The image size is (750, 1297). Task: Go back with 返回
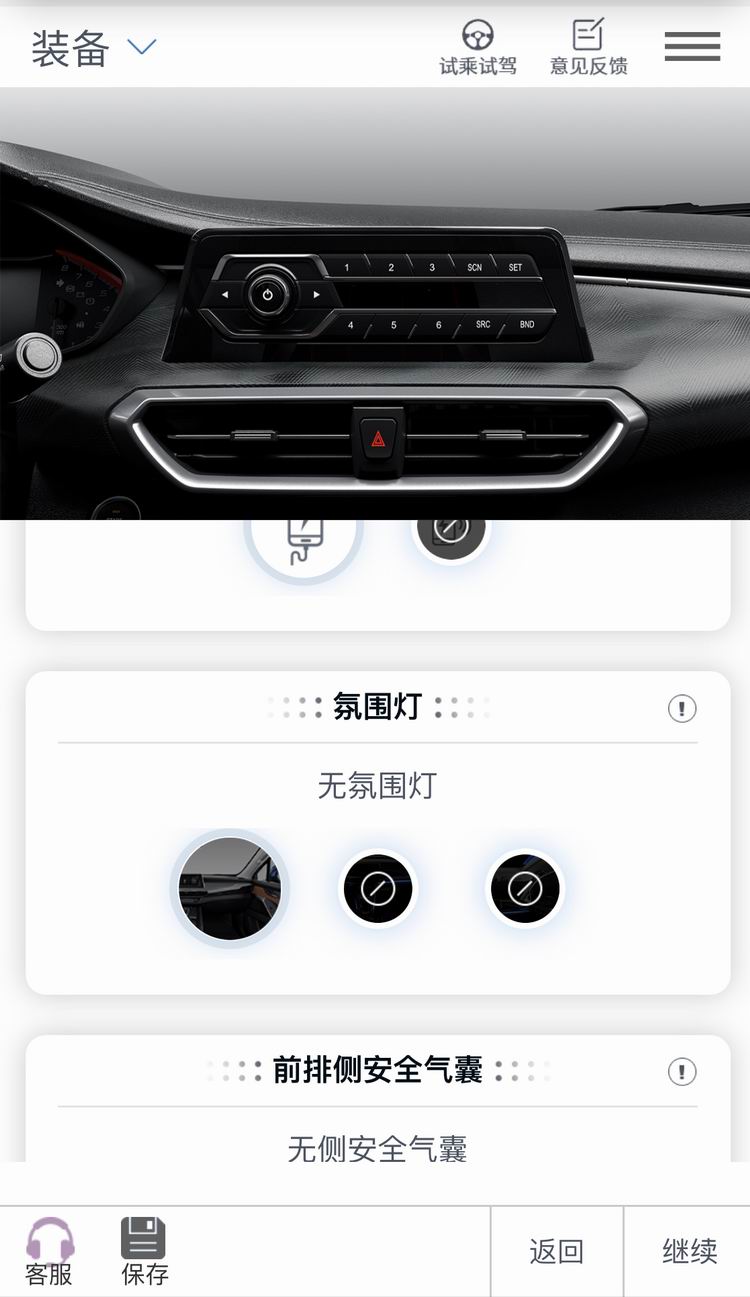click(556, 1251)
